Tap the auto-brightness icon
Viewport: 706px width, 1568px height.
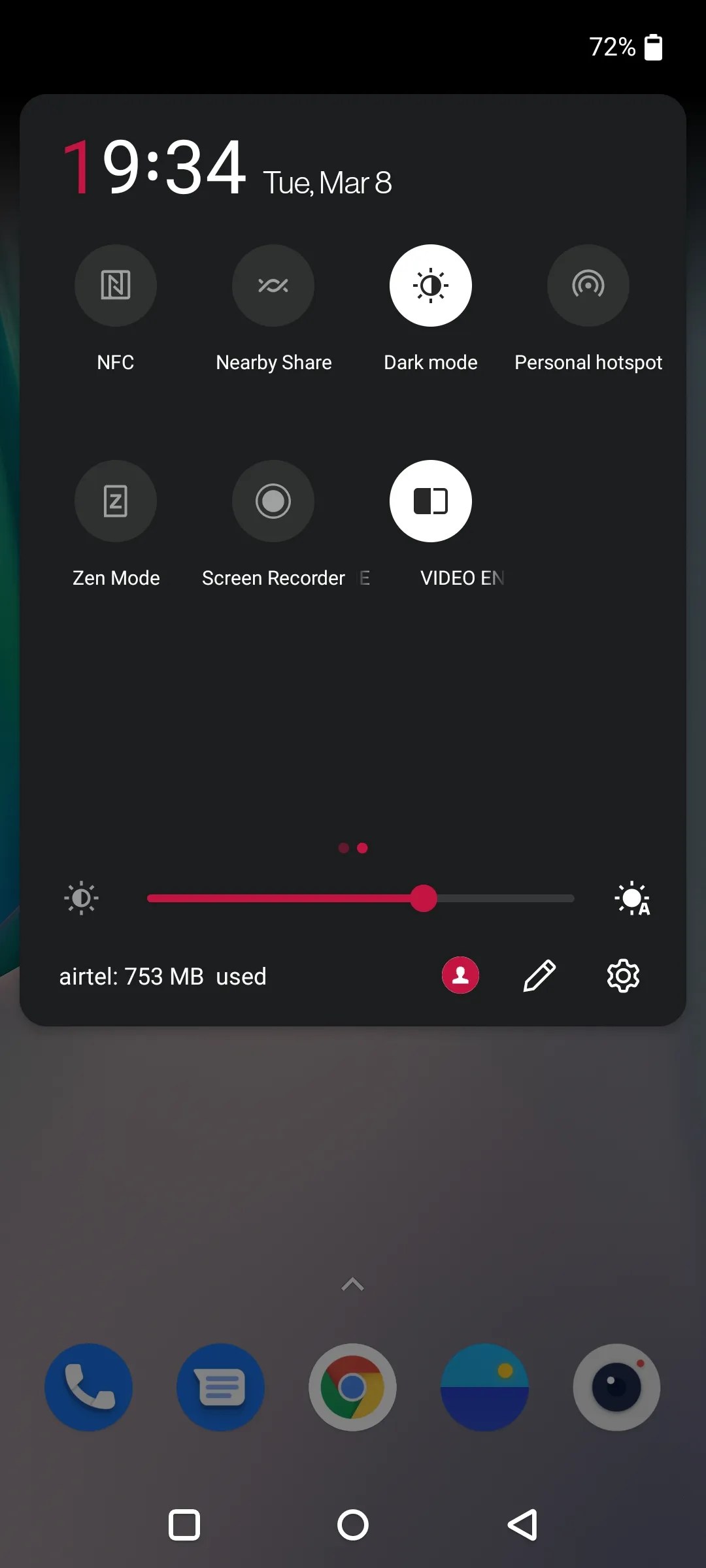pyautogui.click(x=631, y=898)
